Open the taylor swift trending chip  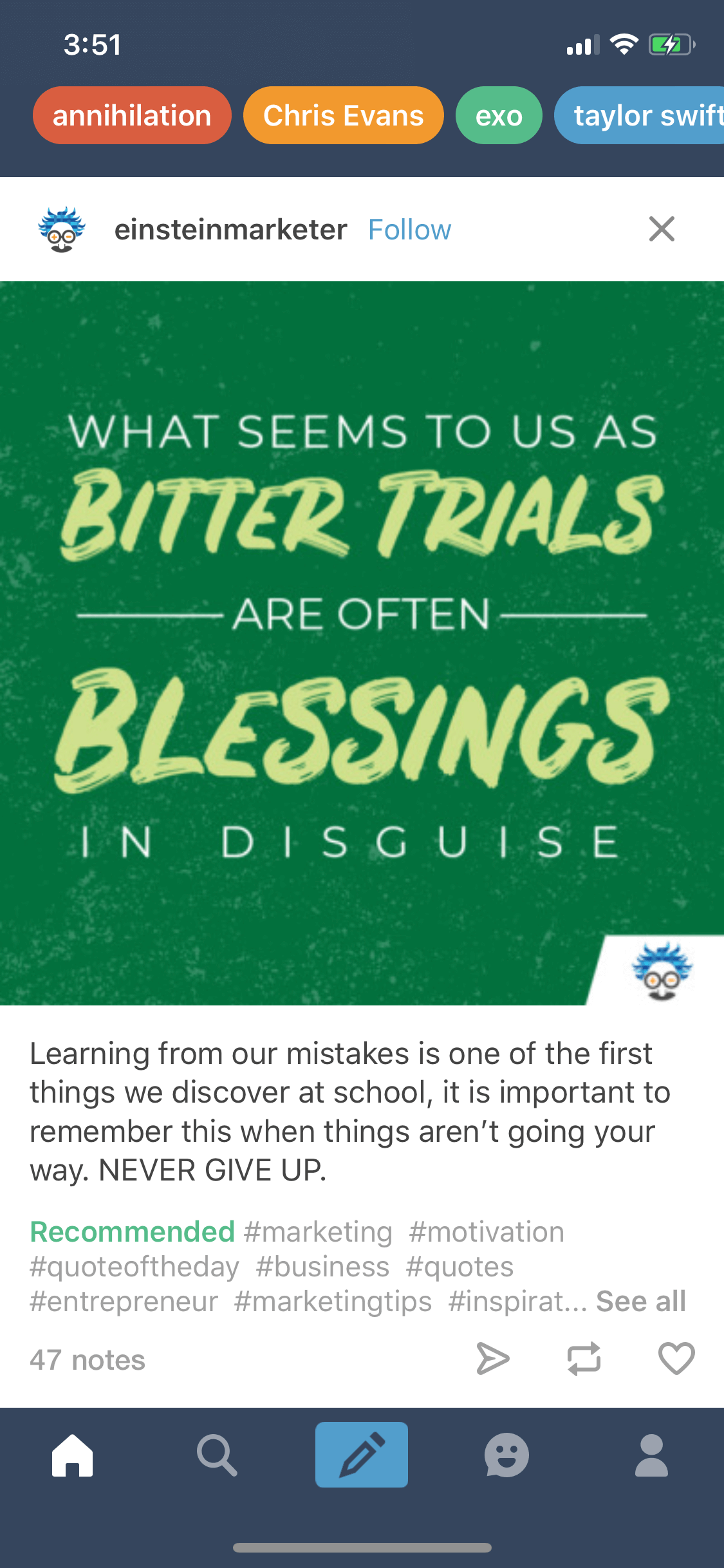pos(640,115)
